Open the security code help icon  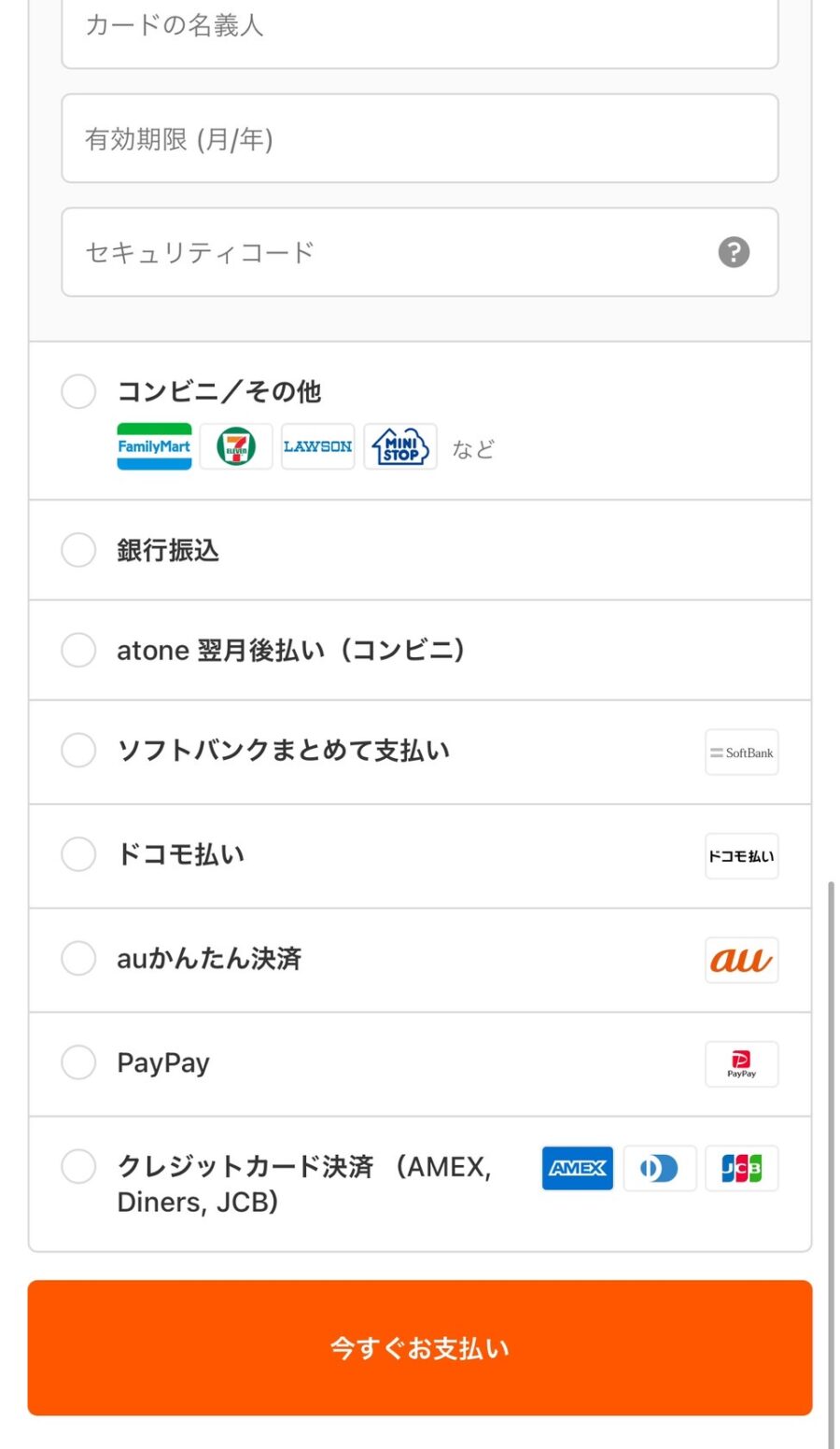tap(734, 252)
